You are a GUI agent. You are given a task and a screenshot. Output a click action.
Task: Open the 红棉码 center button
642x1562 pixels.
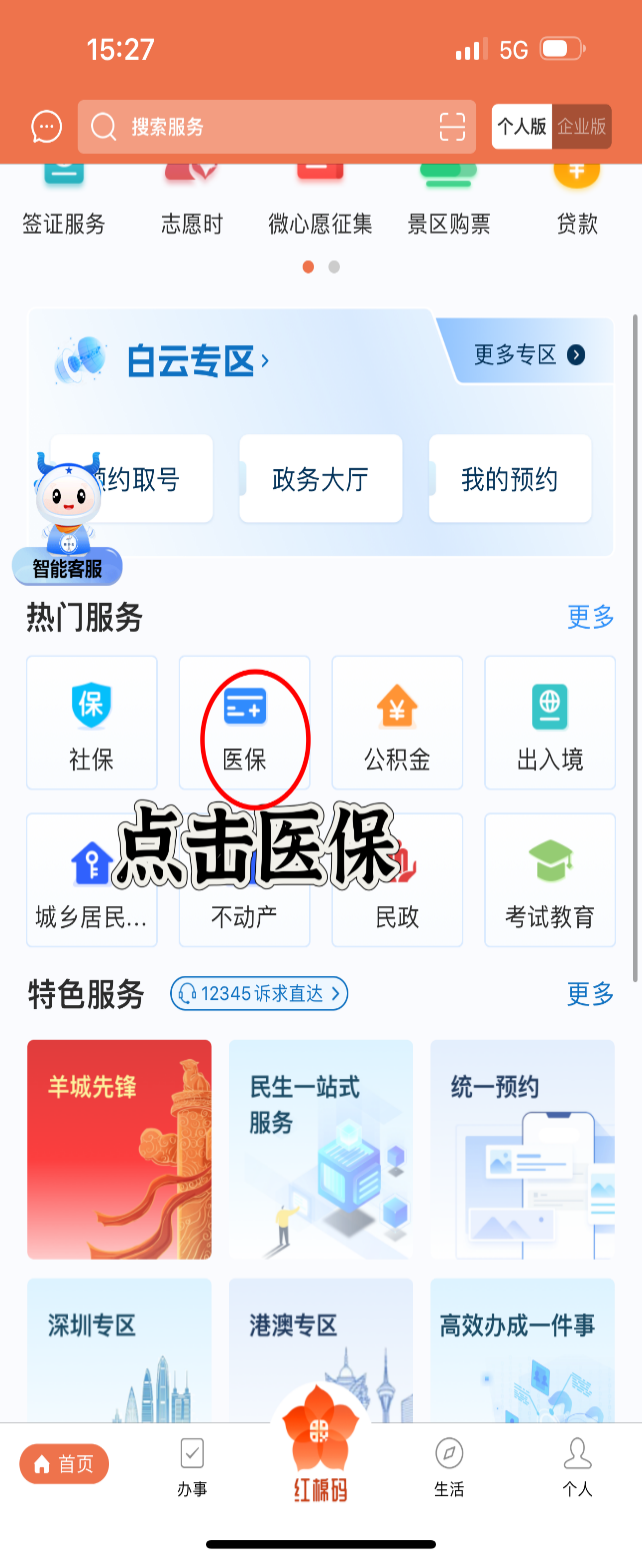coord(320,1450)
